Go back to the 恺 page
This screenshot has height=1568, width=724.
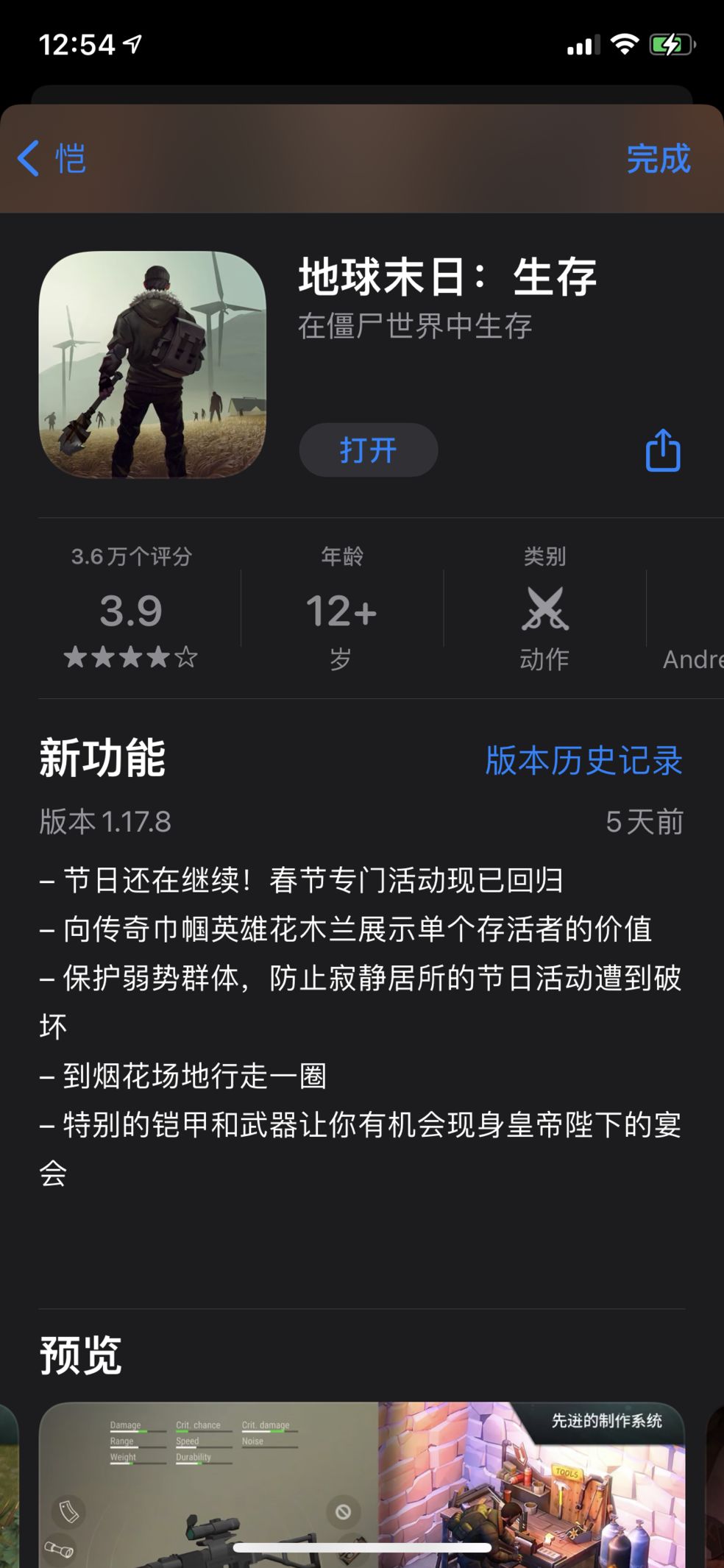pyautogui.click(x=52, y=158)
